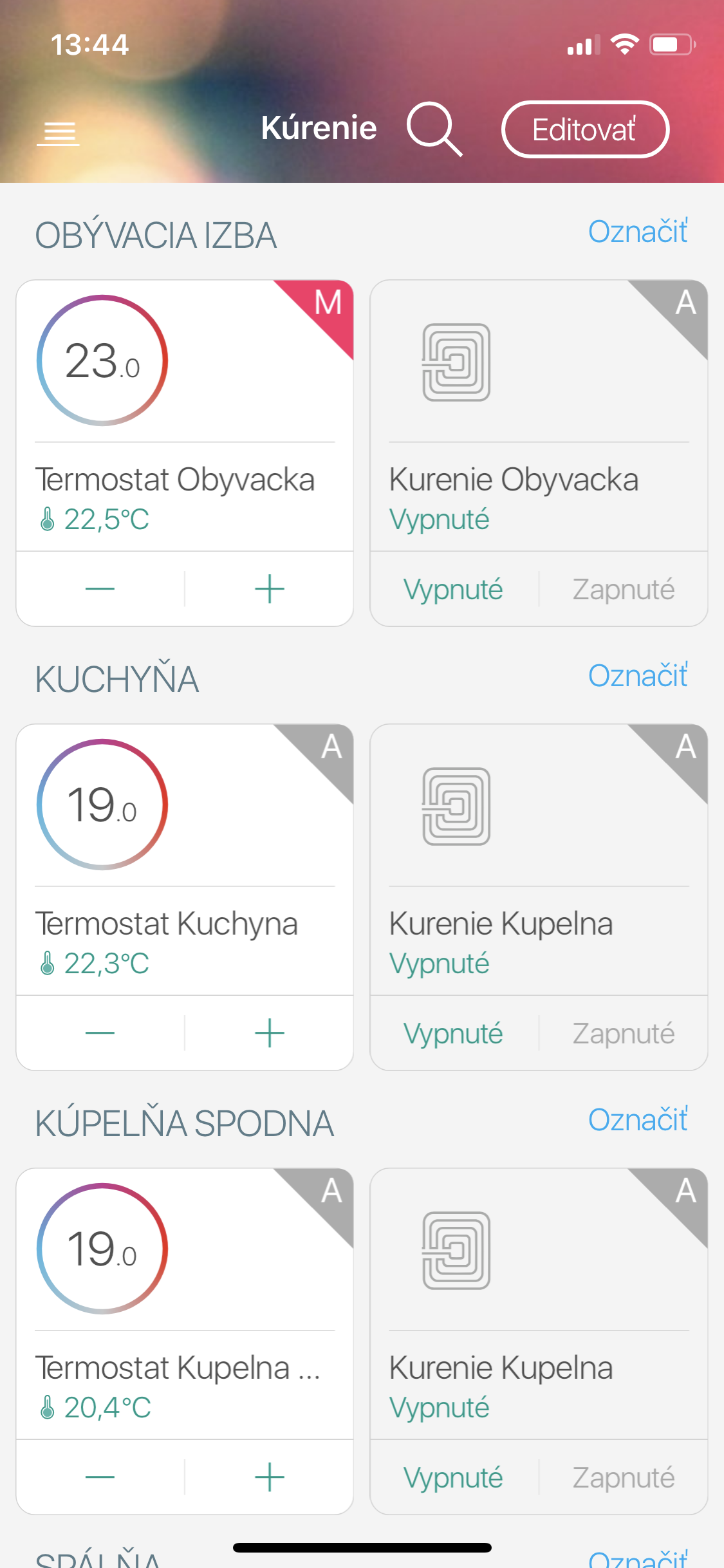Set Kurenie Obyvacka to Vypnuté
The width and height of the screenshot is (724, 1568).
pos(454,589)
